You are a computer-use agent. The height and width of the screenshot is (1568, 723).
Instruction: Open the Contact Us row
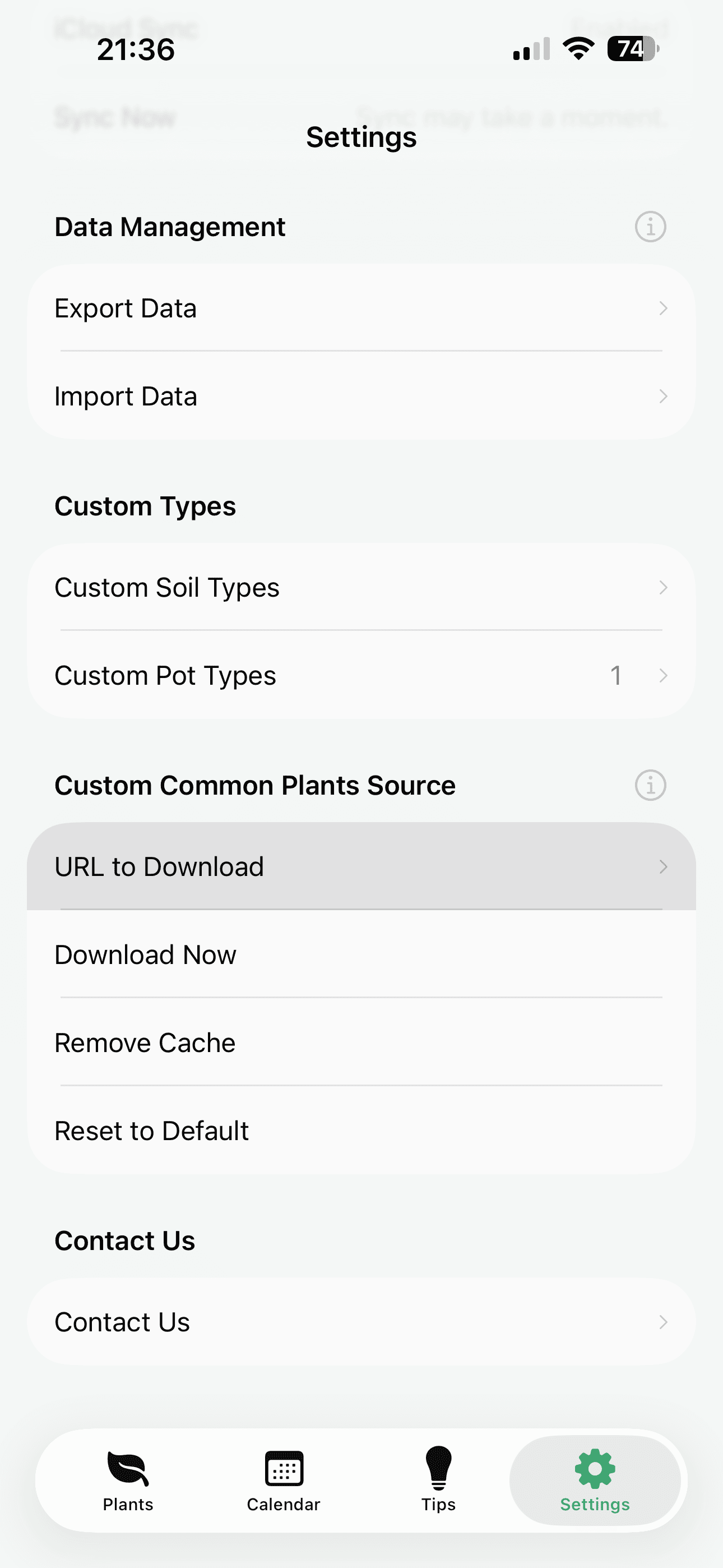tap(361, 1321)
